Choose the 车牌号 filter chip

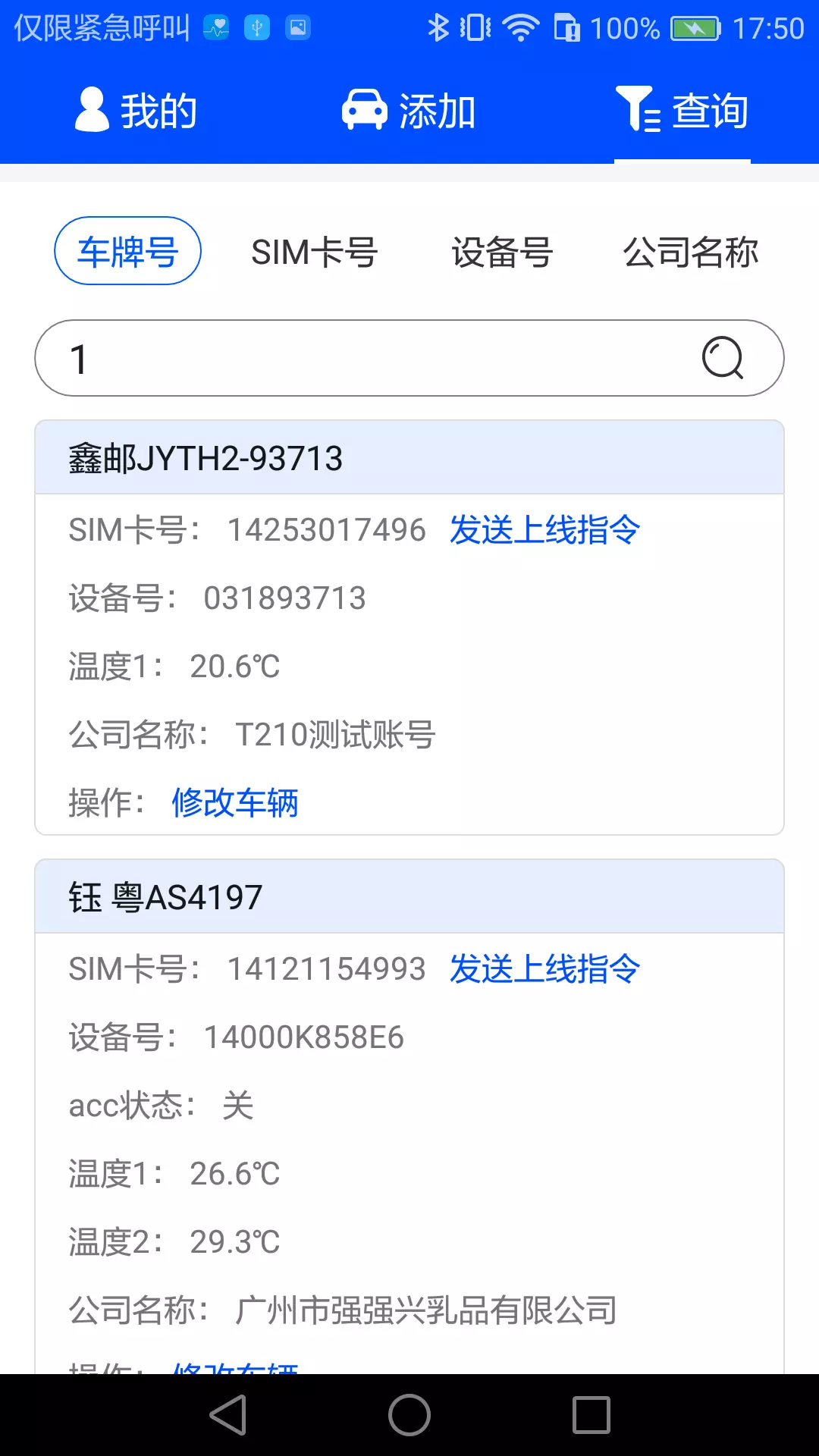(x=127, y=251)
